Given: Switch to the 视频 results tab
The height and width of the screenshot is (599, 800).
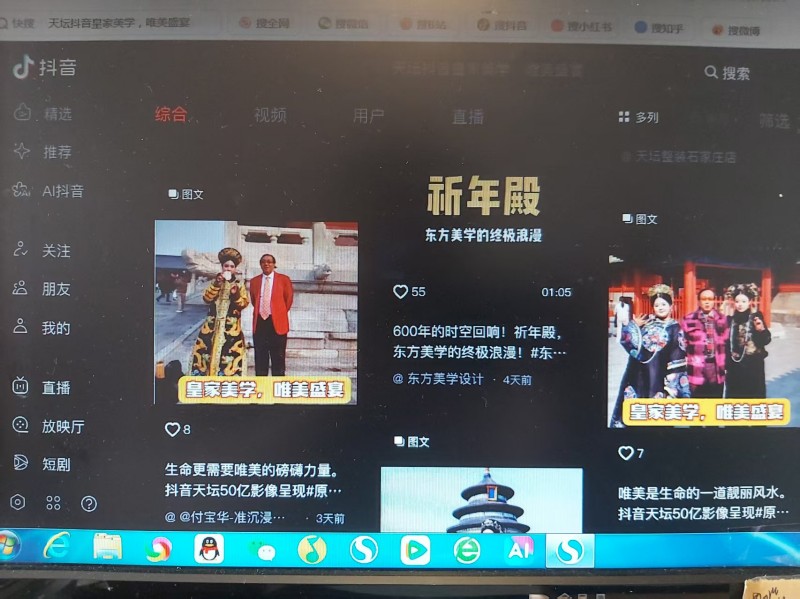Looking at the screenshot, I should tap(270, 116).
